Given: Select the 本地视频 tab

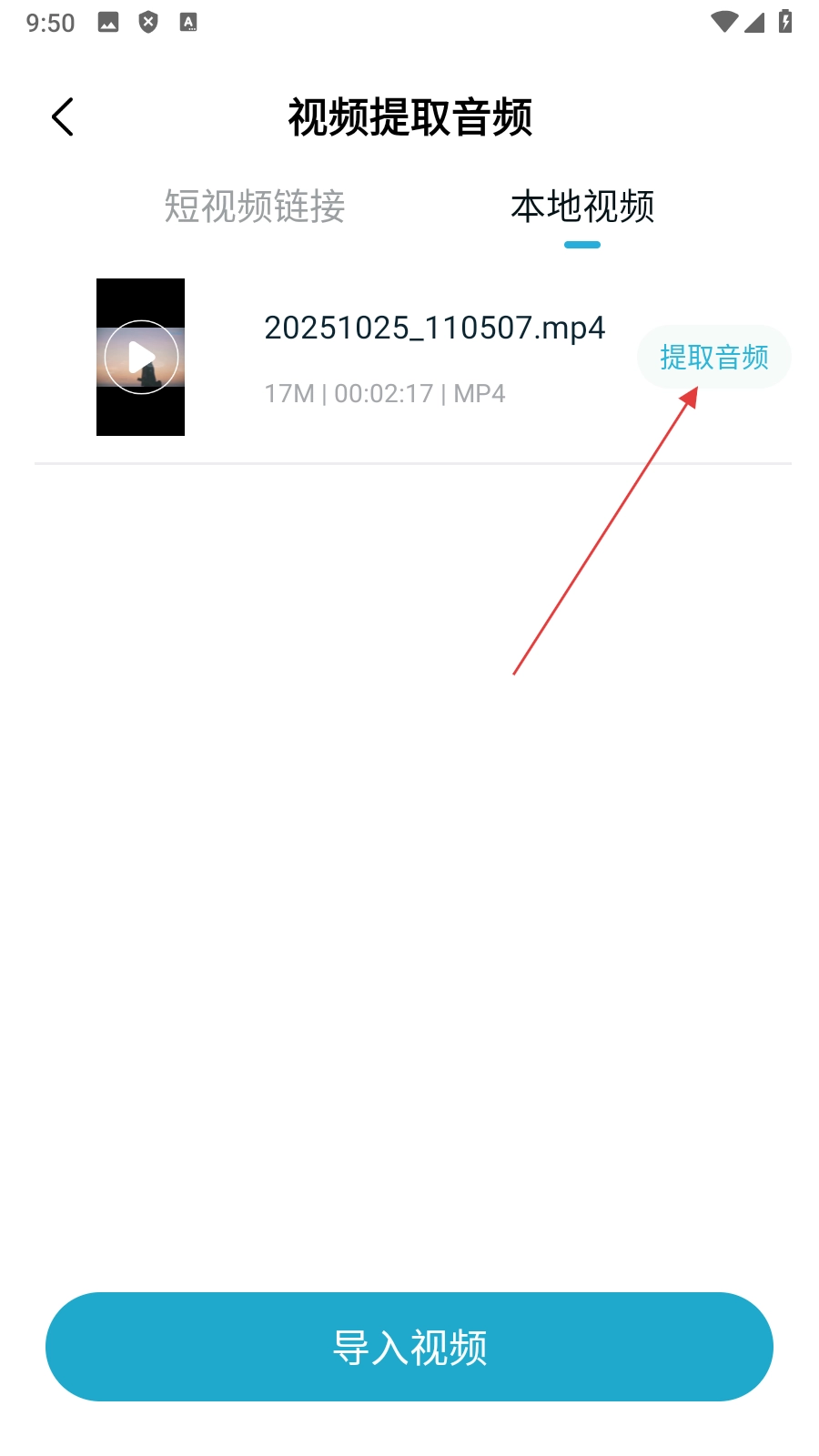Looking at the screenshot, I should [582, 207].
